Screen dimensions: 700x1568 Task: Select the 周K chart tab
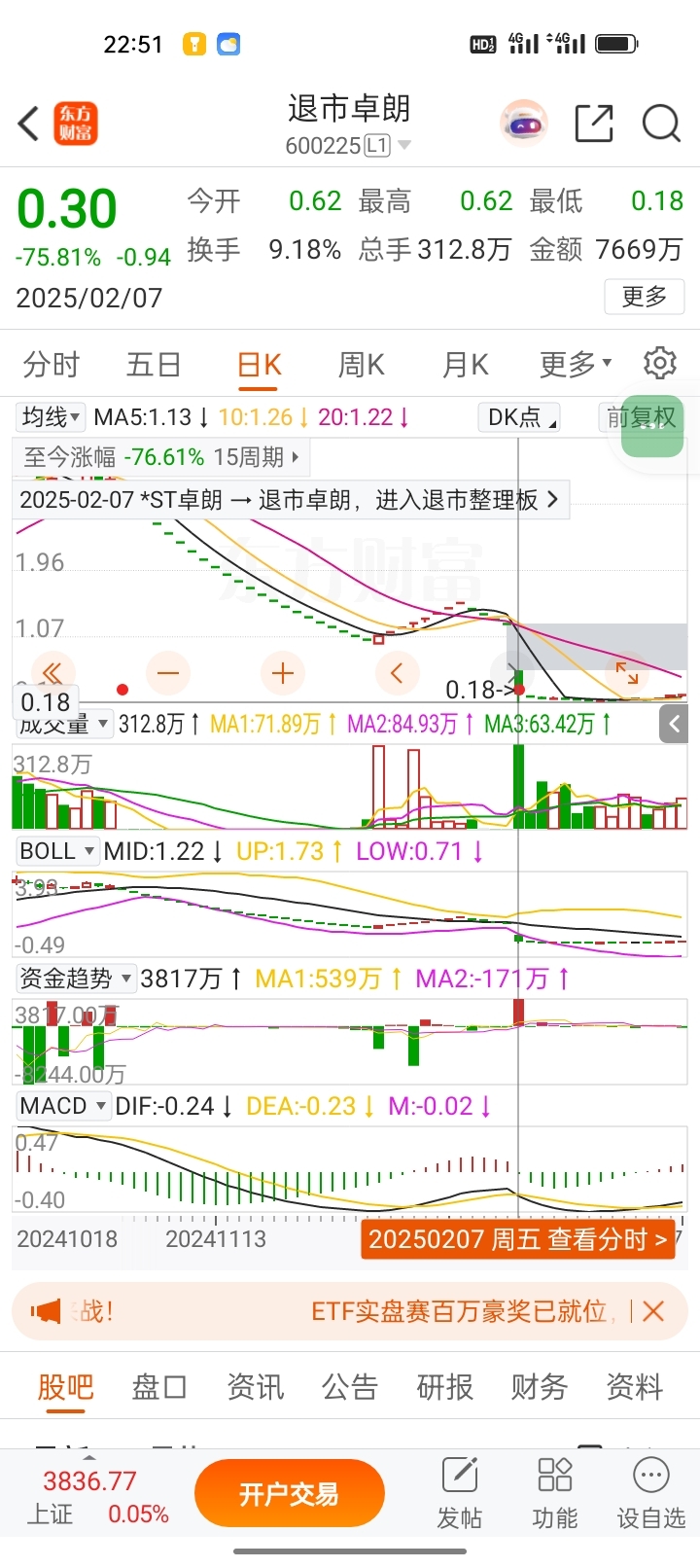coord(361,365)
